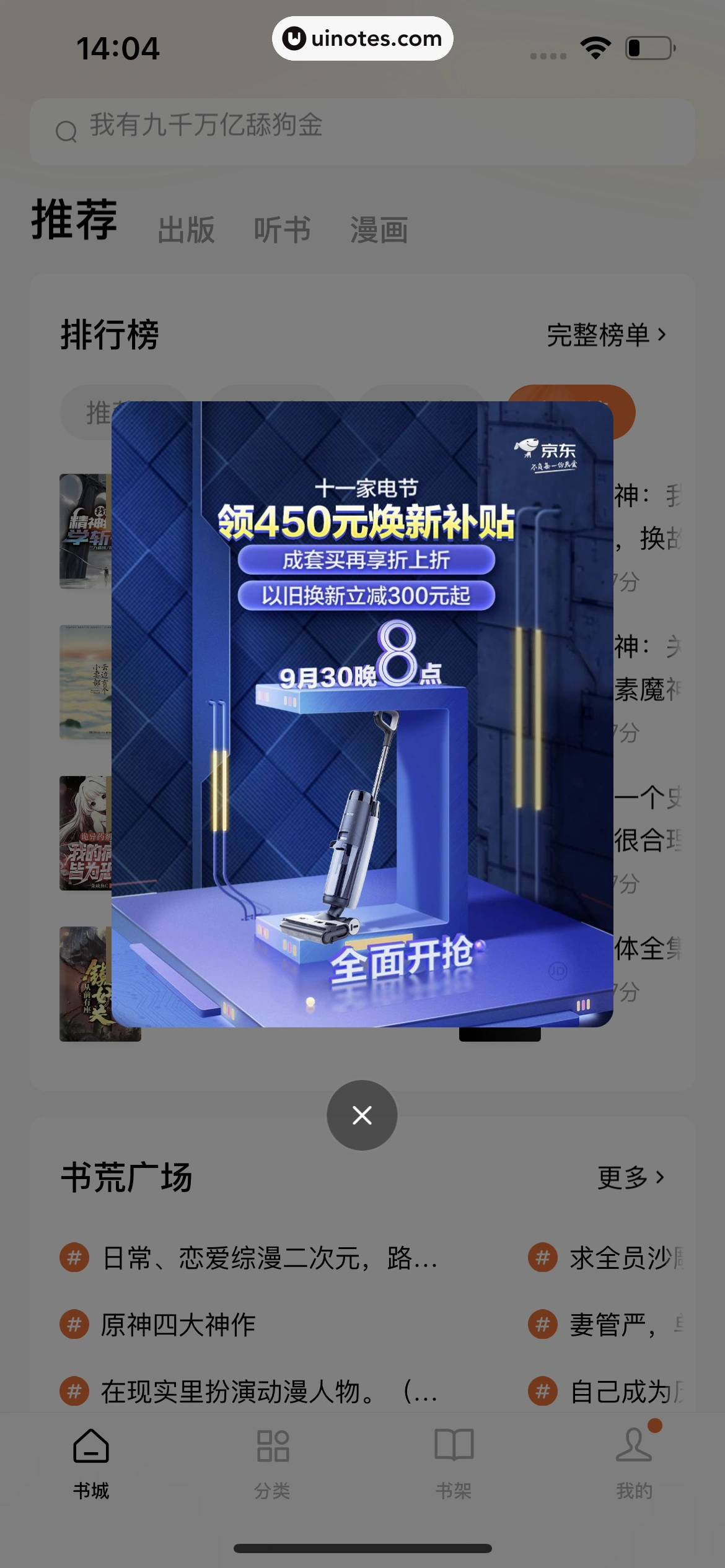Switch to the 出版 tab
The height and width of the screenshot is (1568, 725).
(186, 230)
